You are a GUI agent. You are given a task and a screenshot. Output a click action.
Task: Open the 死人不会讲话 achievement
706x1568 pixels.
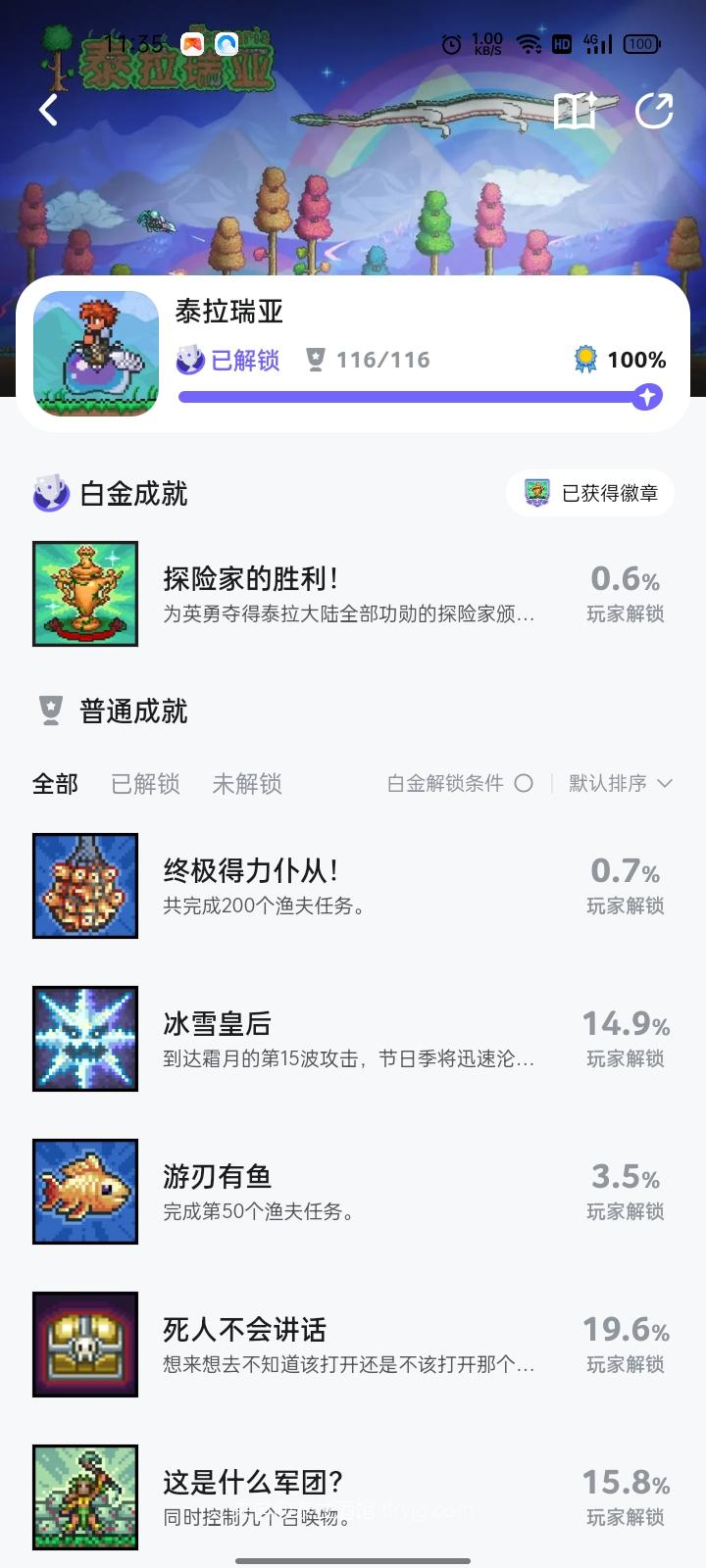coord(348,1345)
